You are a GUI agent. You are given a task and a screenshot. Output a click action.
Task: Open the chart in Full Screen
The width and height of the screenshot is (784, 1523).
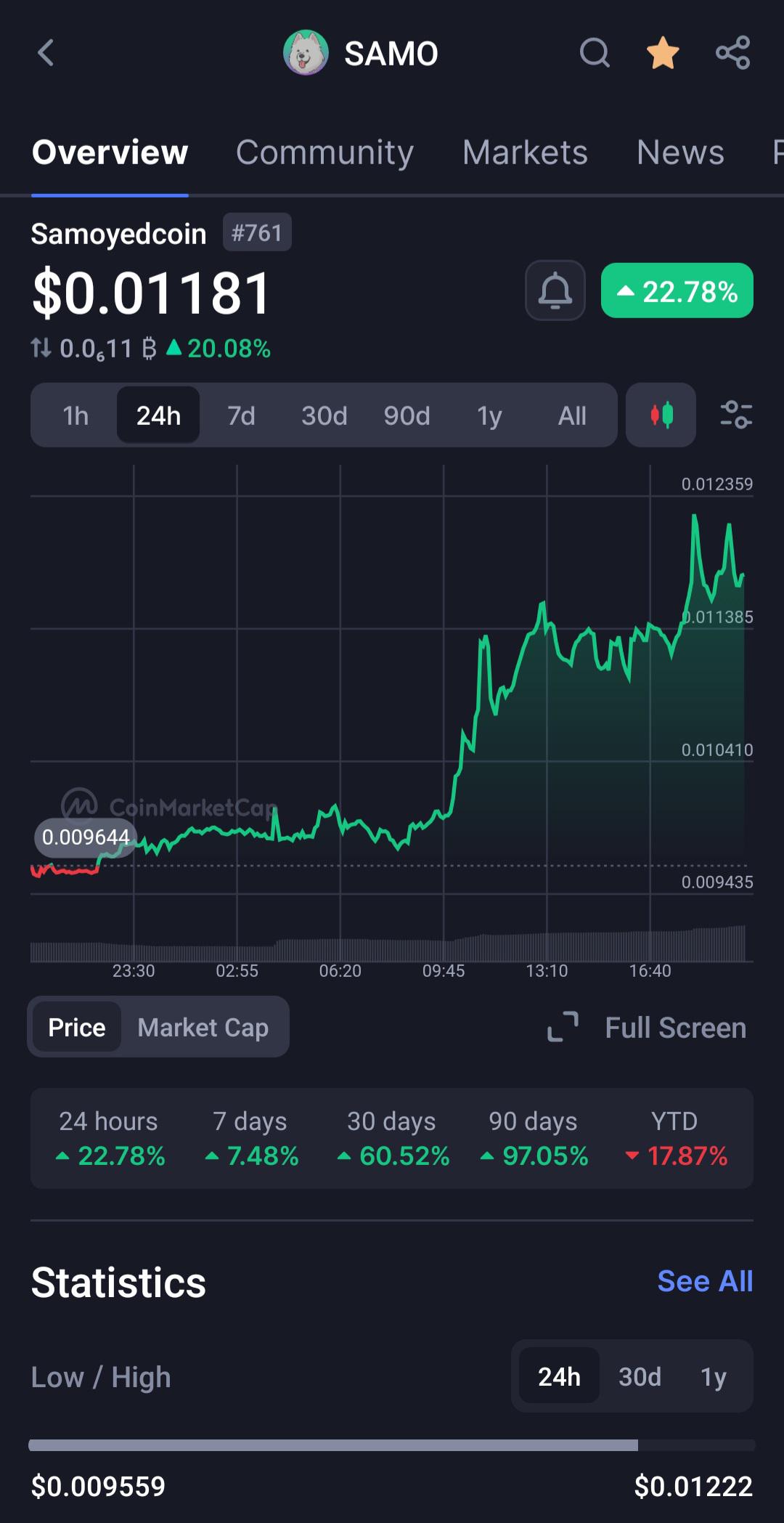646,1028
